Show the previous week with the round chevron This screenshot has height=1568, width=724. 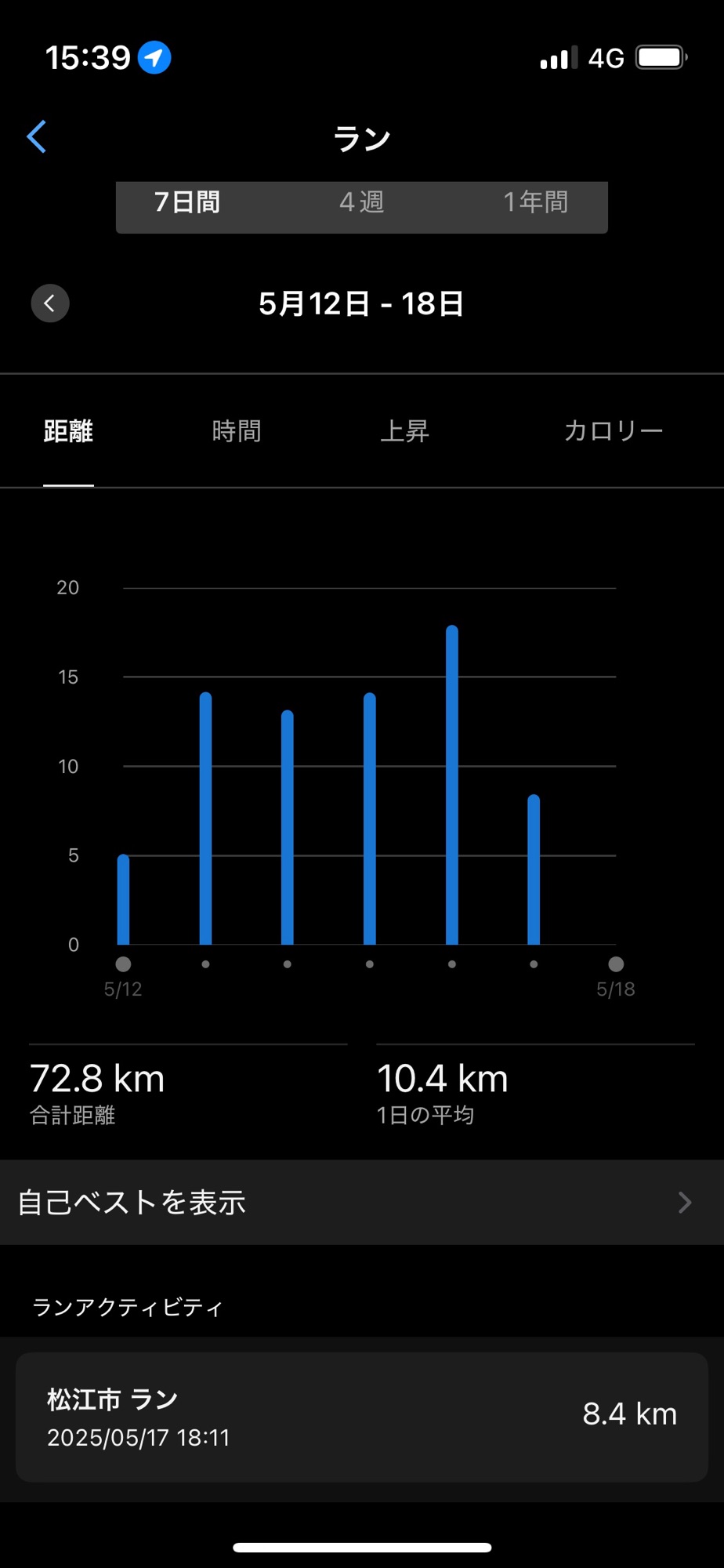50,303
